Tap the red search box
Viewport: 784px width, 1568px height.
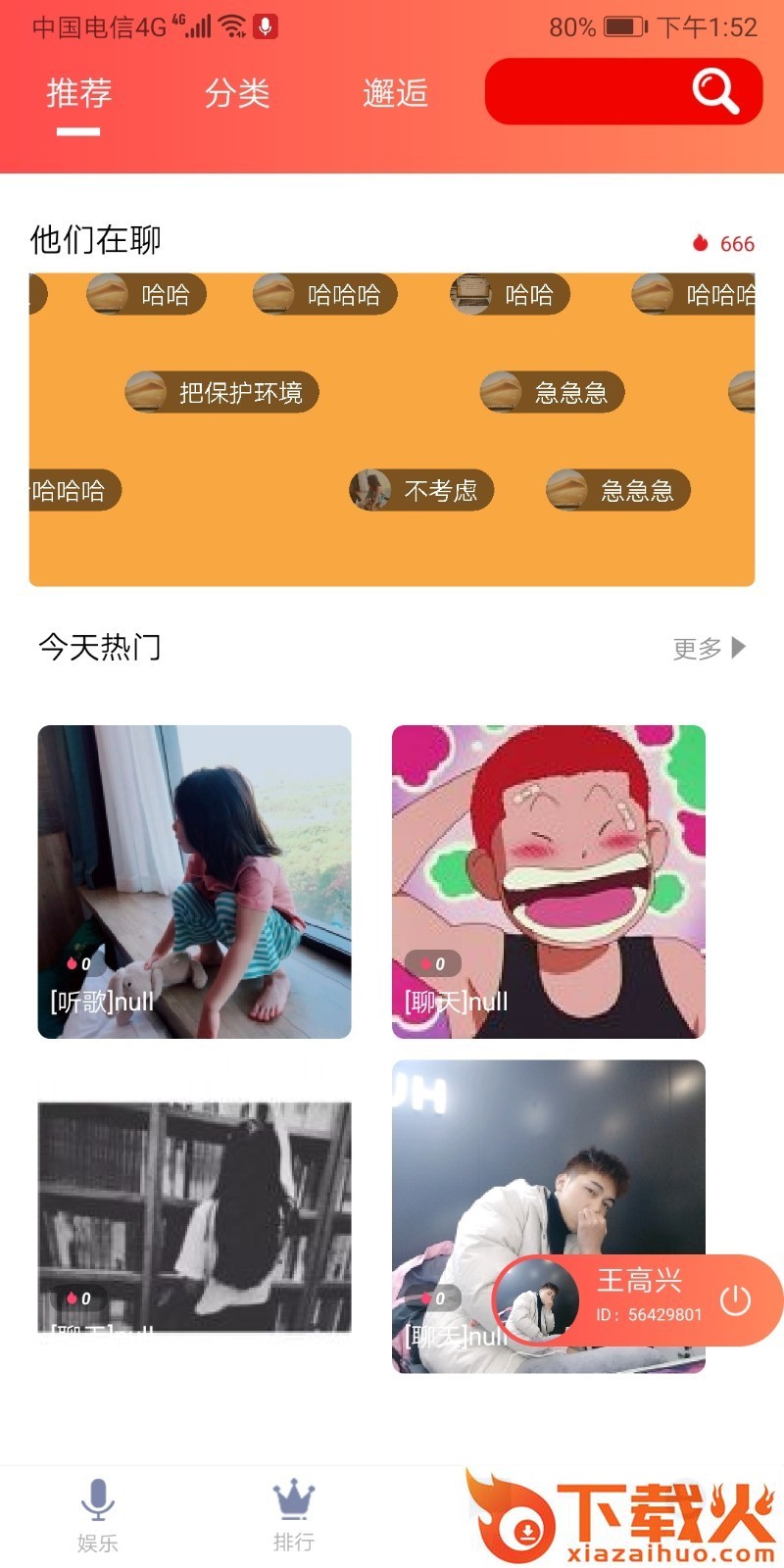(623, 92)
